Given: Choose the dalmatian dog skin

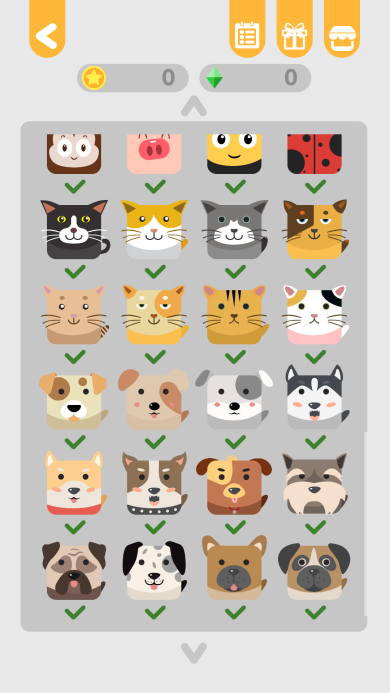Looking at the screenshot, I should 154,570.
